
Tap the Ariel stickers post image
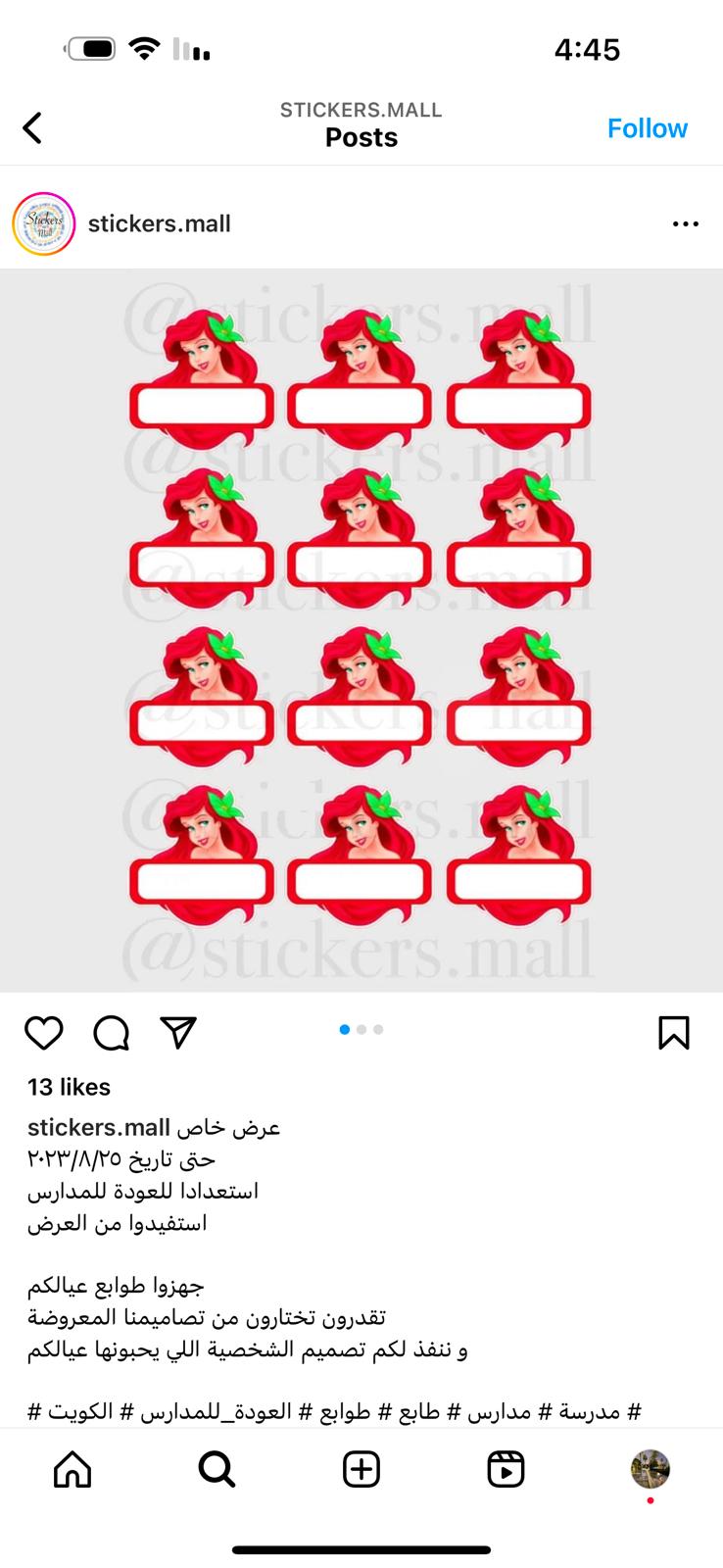point(361,630)
